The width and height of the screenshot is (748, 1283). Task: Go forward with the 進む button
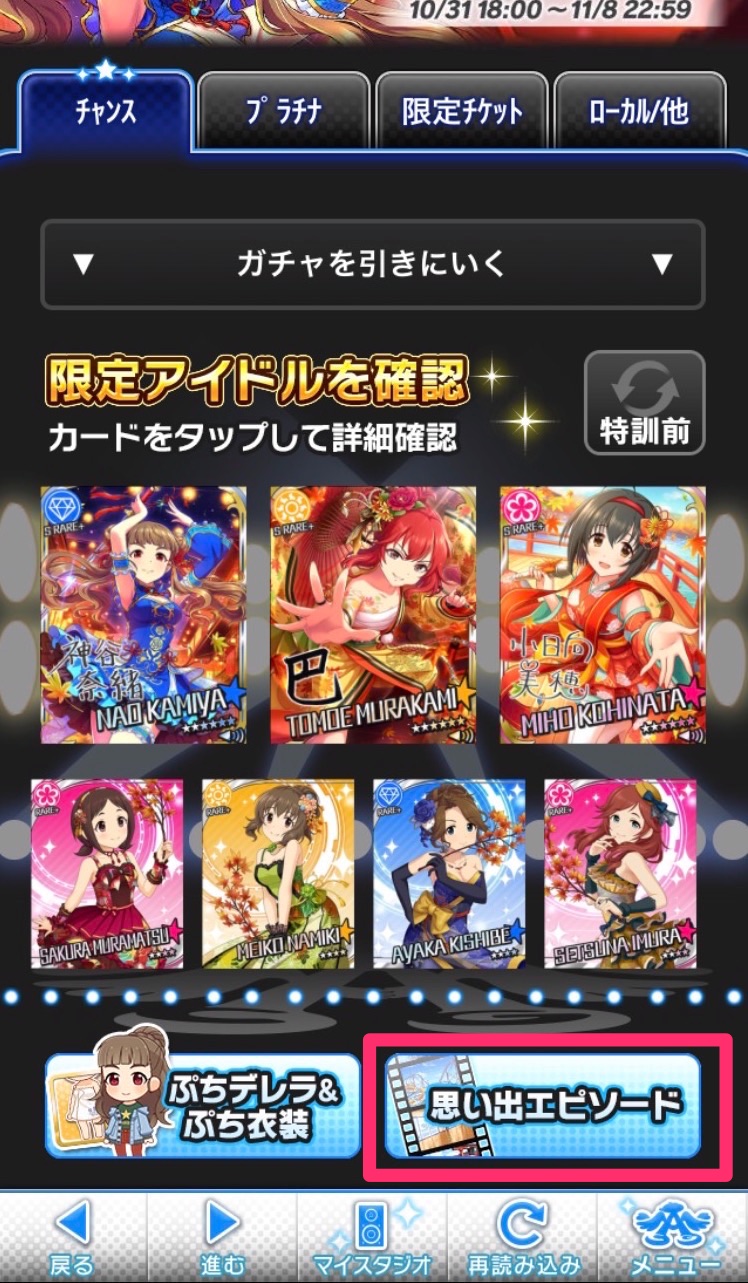pyautogui.click(x=222, y=1237)
